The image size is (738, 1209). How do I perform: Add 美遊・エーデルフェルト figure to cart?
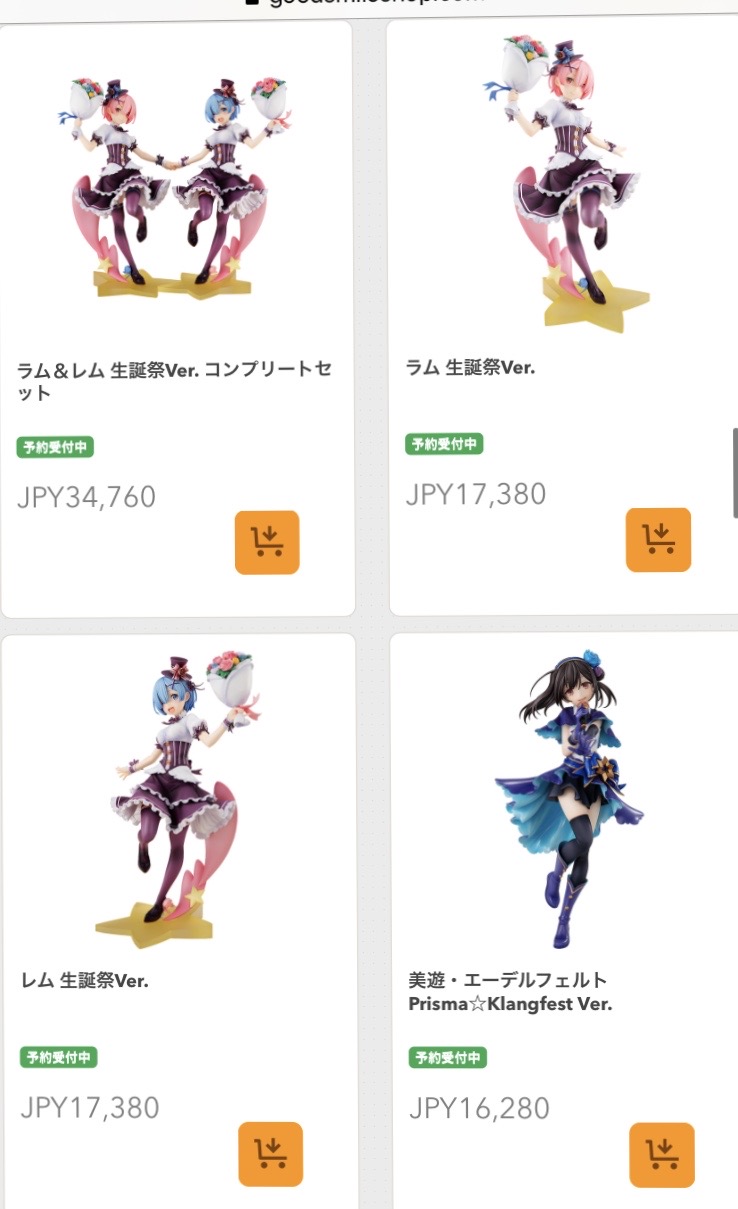[x=662, y=1155]
